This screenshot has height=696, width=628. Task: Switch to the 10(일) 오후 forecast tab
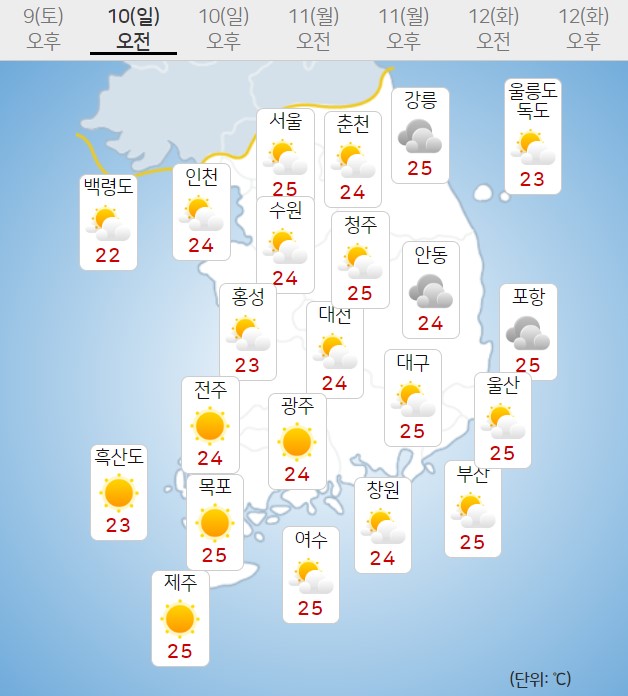click(223, 28)
